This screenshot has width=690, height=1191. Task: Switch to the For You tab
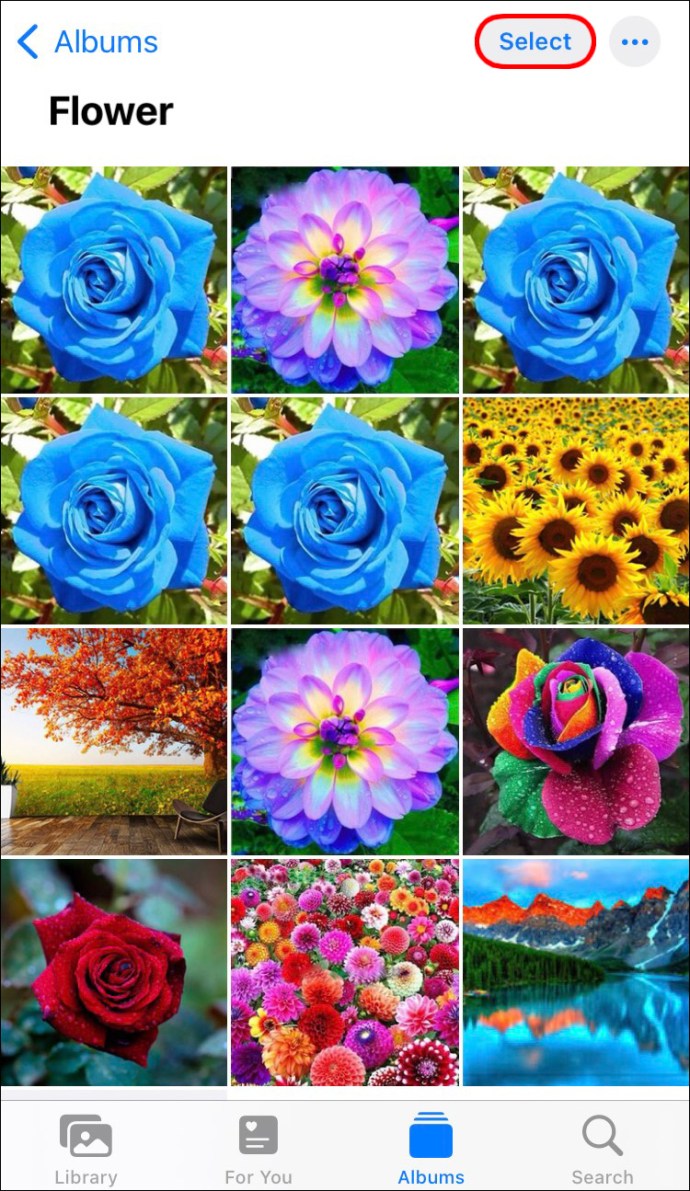pyautogui.click(x=258, y=1148)
